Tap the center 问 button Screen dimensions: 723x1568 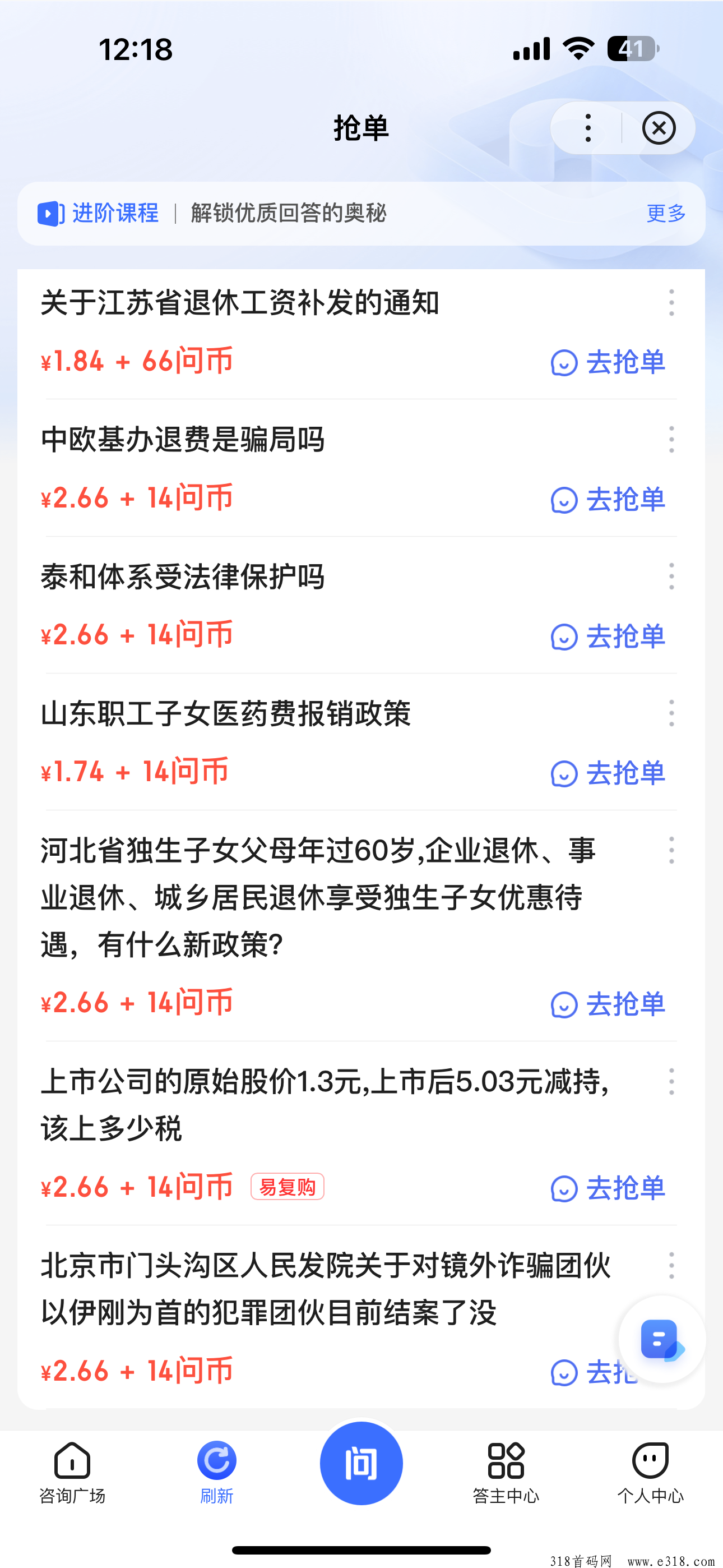tap(361, 1463)
